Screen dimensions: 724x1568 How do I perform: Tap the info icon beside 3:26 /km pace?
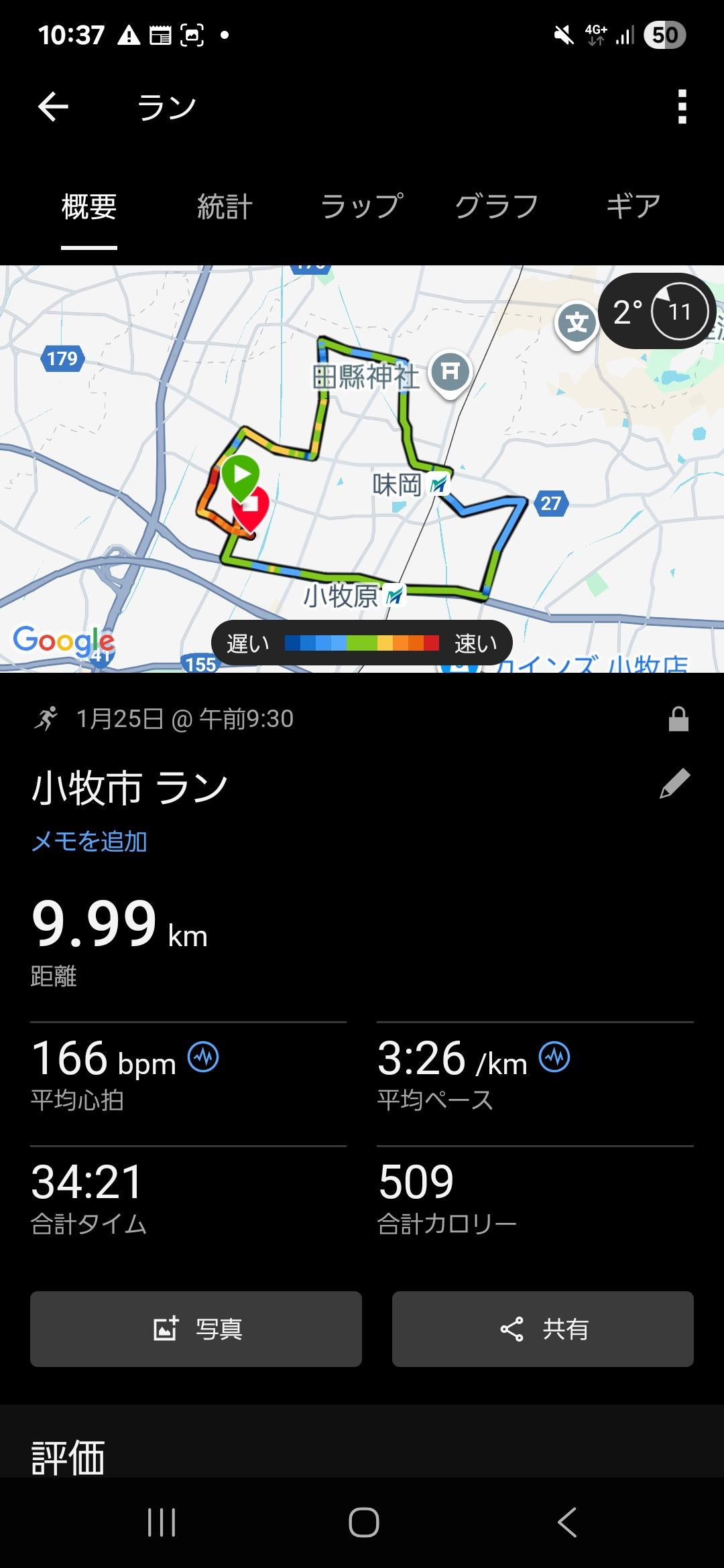coord(554,1057)
